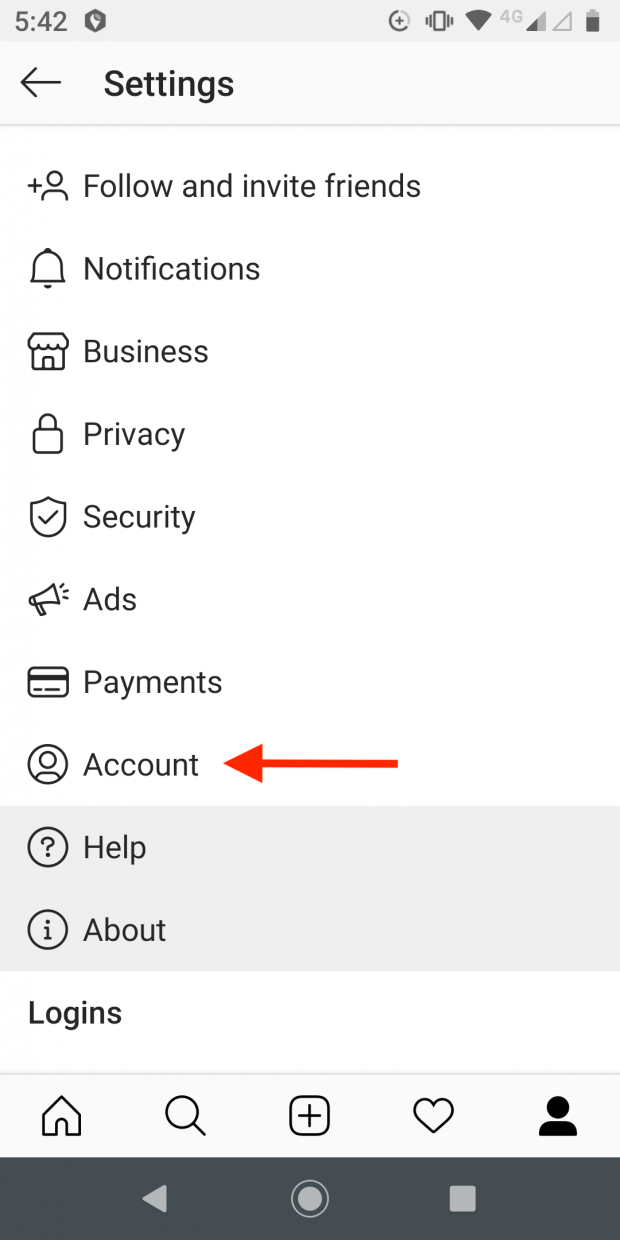Viewport: 620px width, 1240px height.
Task: Open Security settings
Action: coord(138,517)
